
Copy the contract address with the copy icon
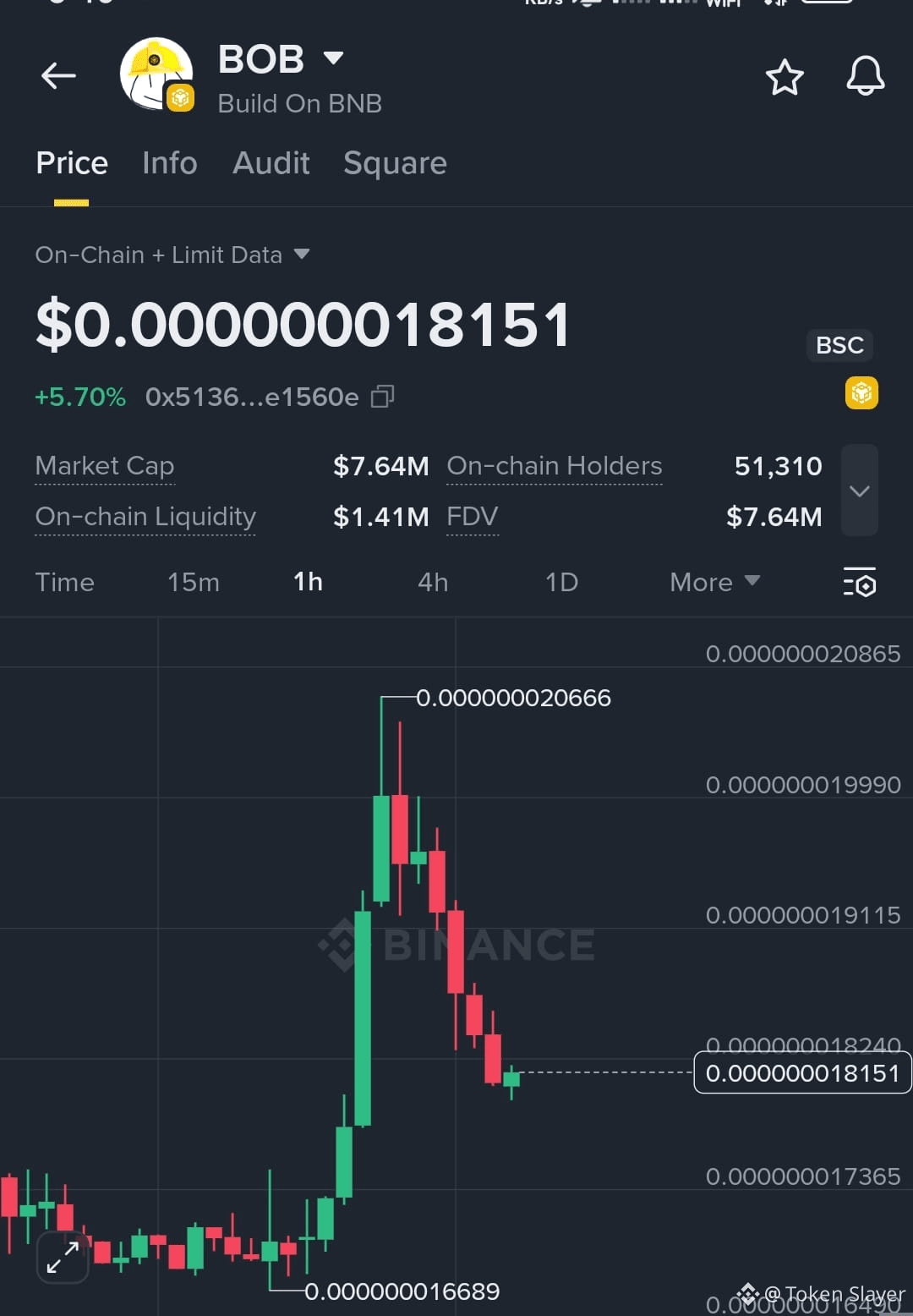pos(383,396)
